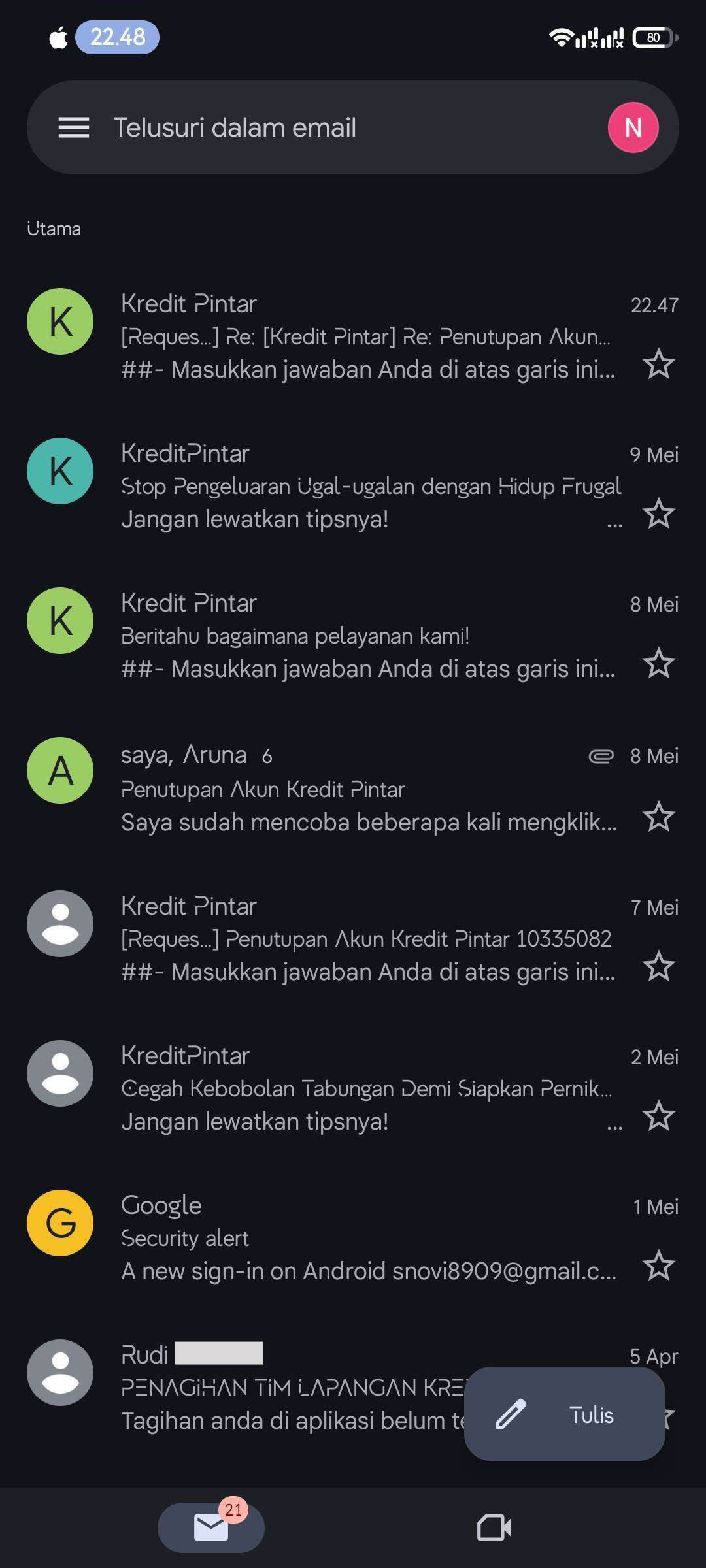Open the hamburger drawer menu
This screenshot has height=1568, width=706.
pos(73,127)
